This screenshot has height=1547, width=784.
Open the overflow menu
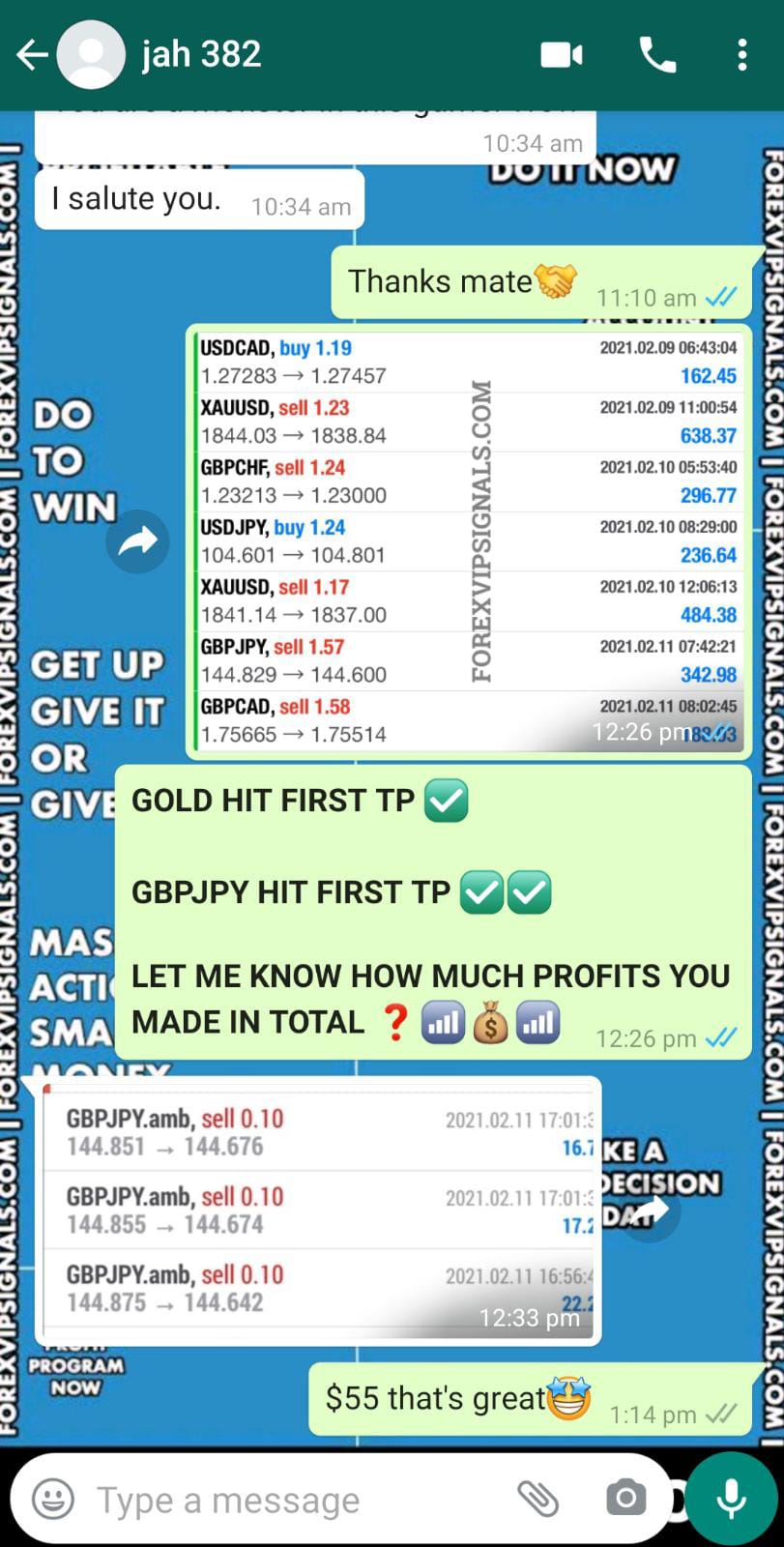pyautogui.click(x=741, y=55)
